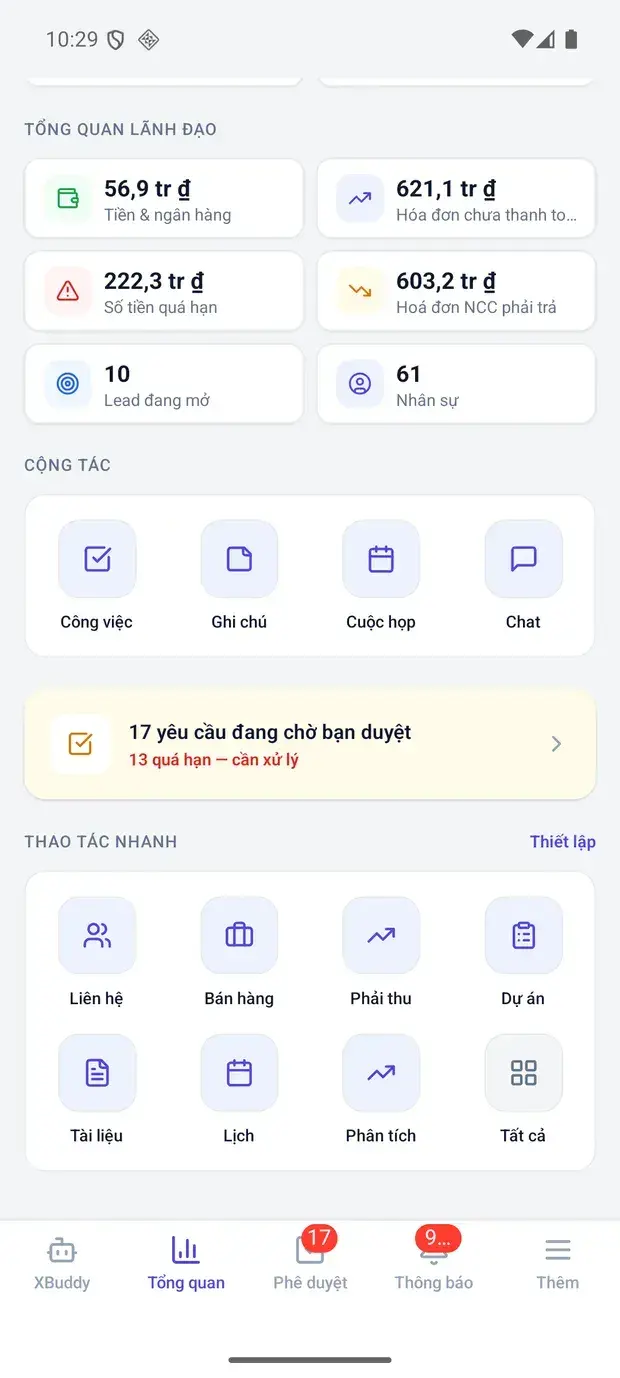Open the Tiền & ngân hàng card
This screenshot has height=1378, width=620.
[164, 198]
